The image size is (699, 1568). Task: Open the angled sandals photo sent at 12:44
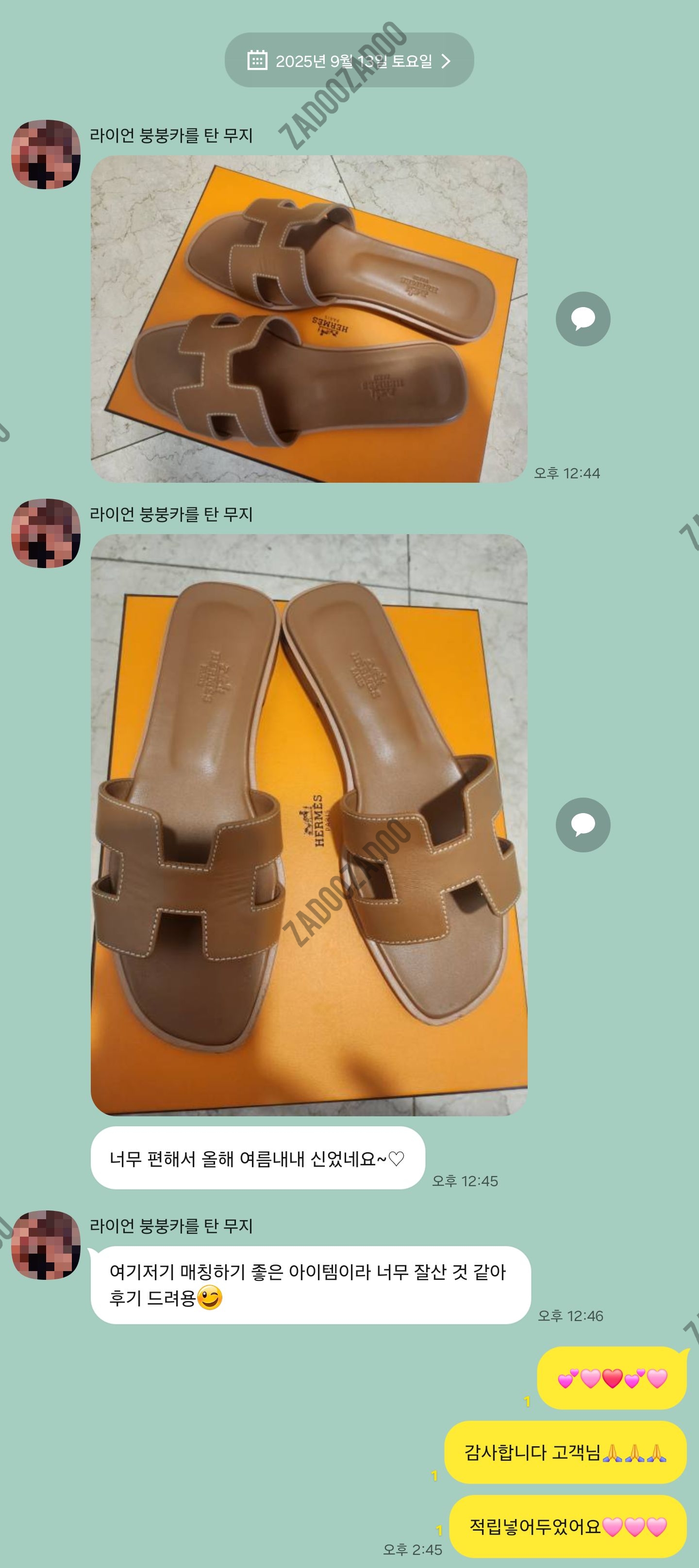309,318
